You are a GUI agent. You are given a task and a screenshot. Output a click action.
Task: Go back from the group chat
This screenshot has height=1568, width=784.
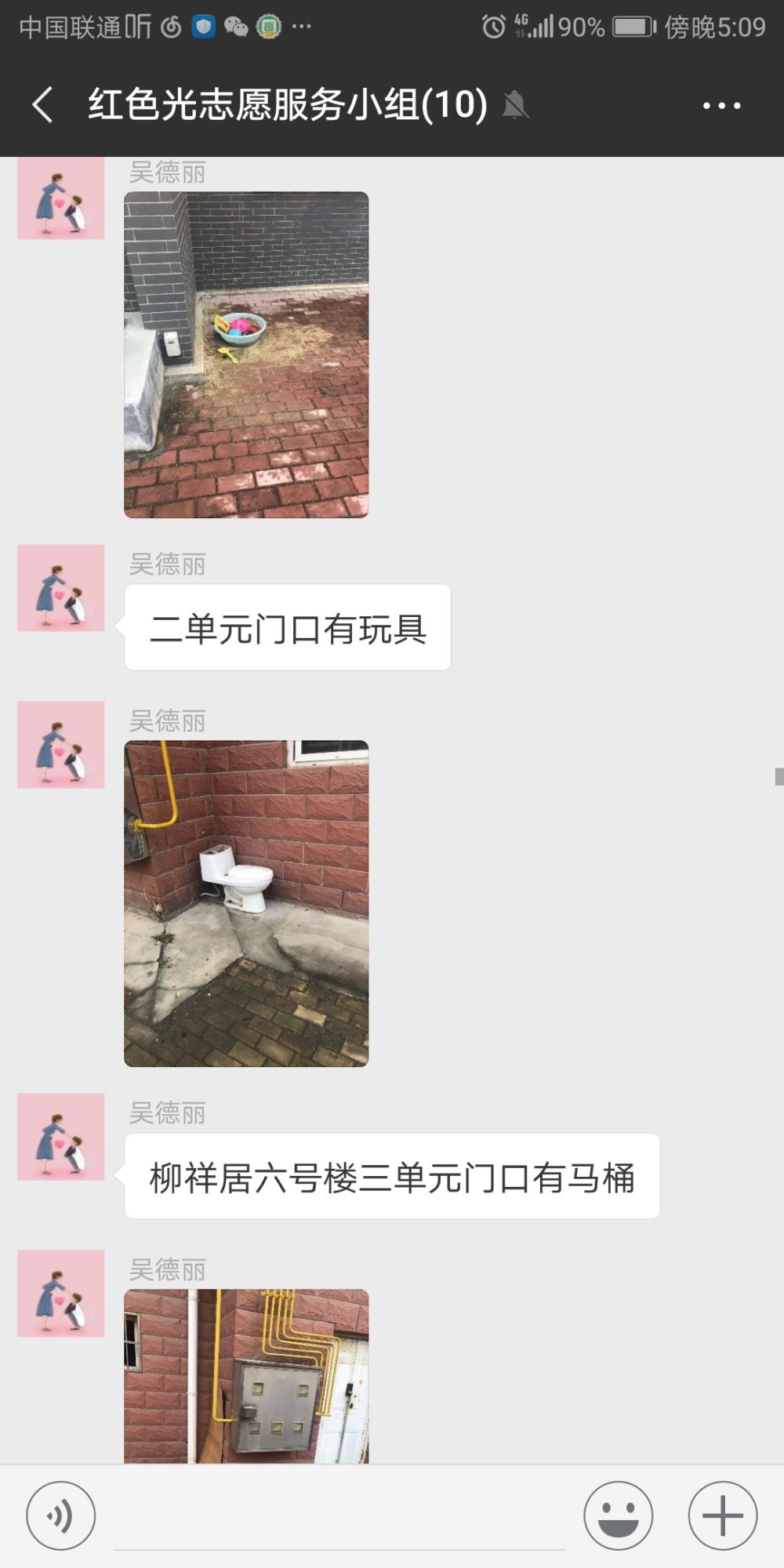tap(43, 105)
